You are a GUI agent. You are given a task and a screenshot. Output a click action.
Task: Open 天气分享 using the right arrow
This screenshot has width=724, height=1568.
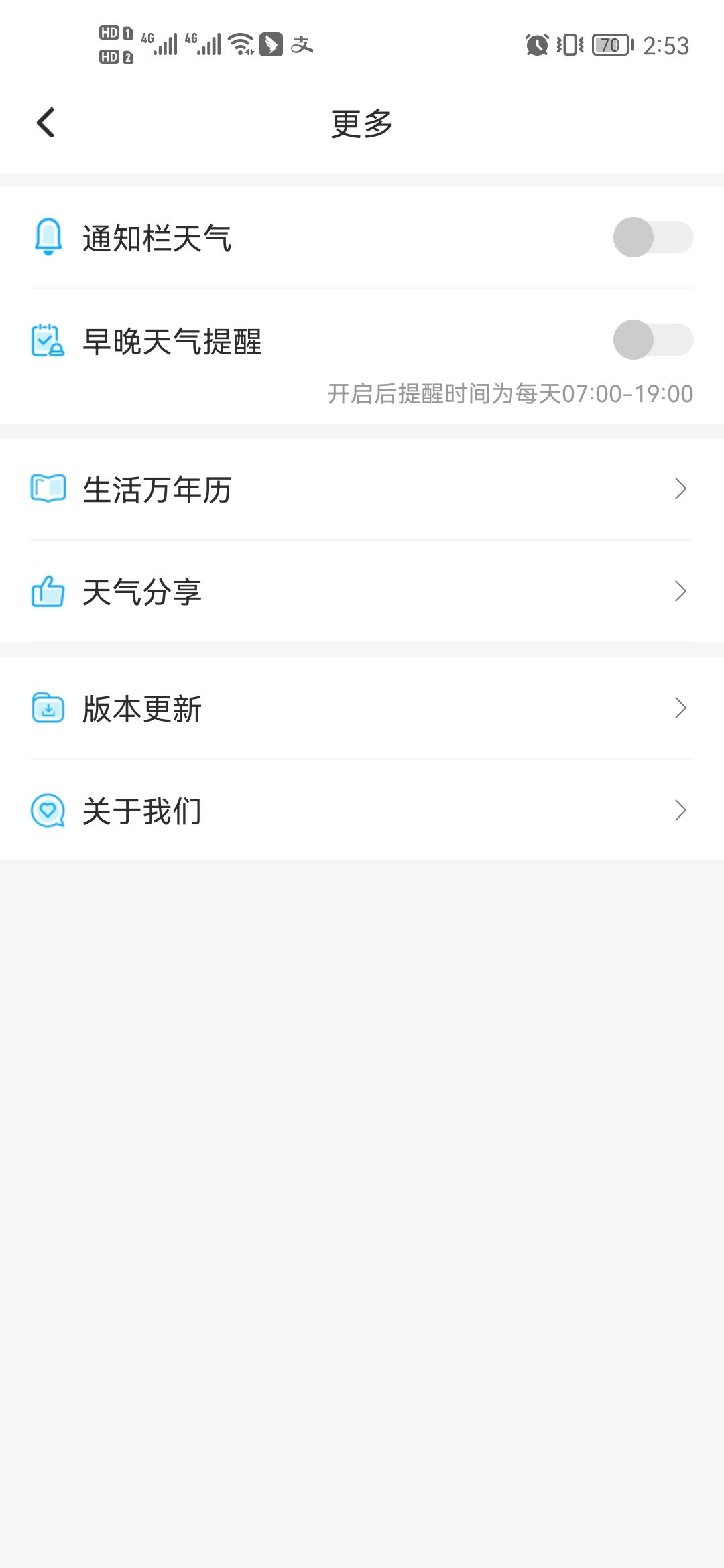point(680,590)
